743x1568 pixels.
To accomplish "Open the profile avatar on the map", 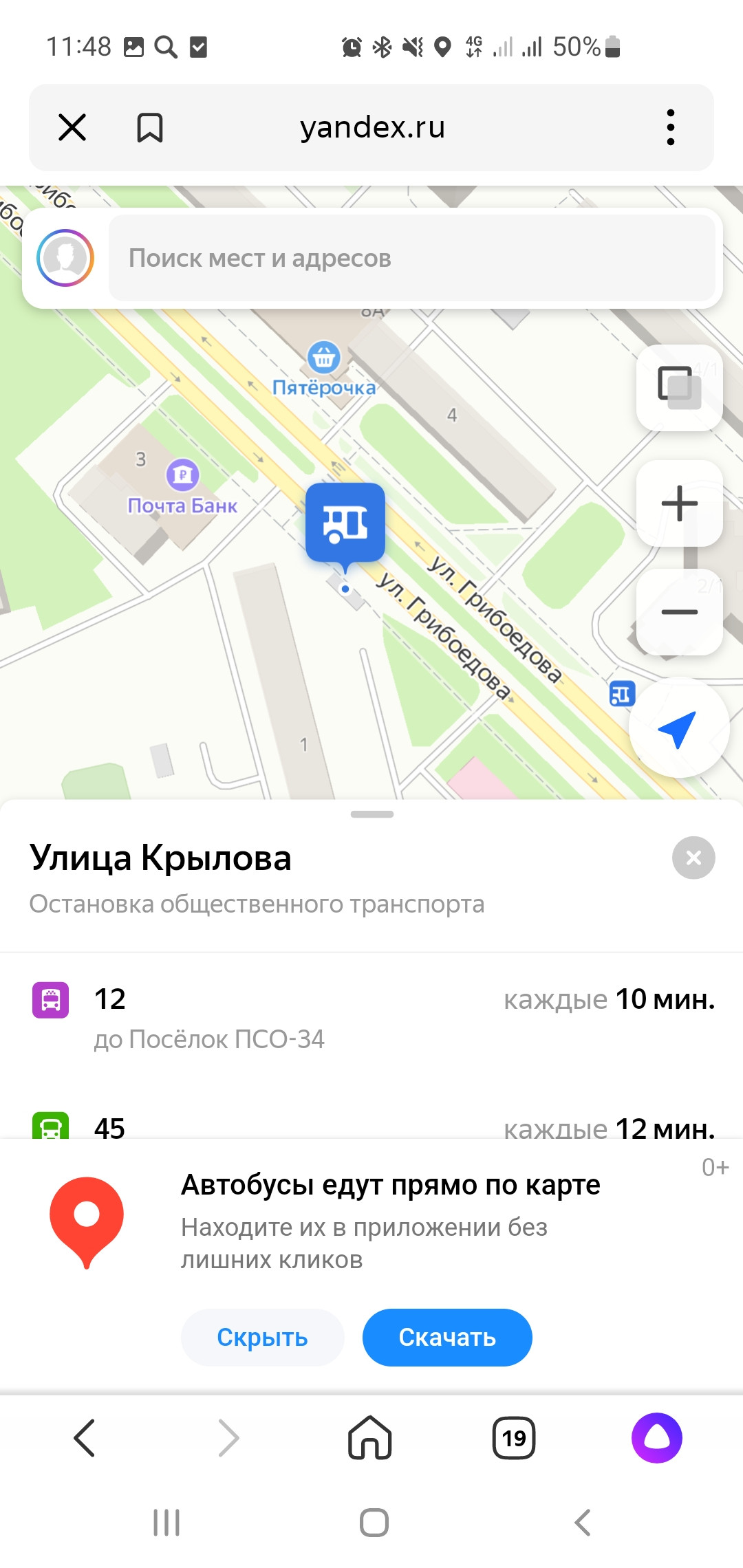I will (65, 258).
